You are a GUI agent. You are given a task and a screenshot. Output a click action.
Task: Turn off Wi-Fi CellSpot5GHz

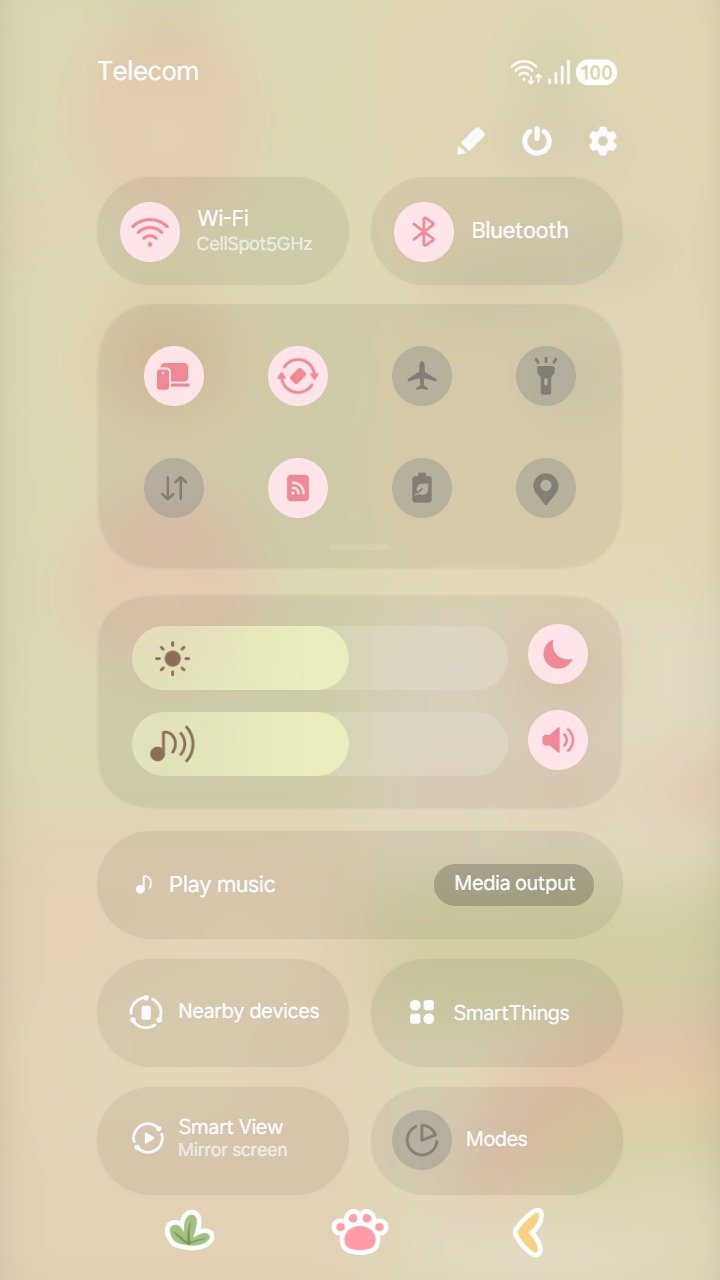[x=150, y=231]
